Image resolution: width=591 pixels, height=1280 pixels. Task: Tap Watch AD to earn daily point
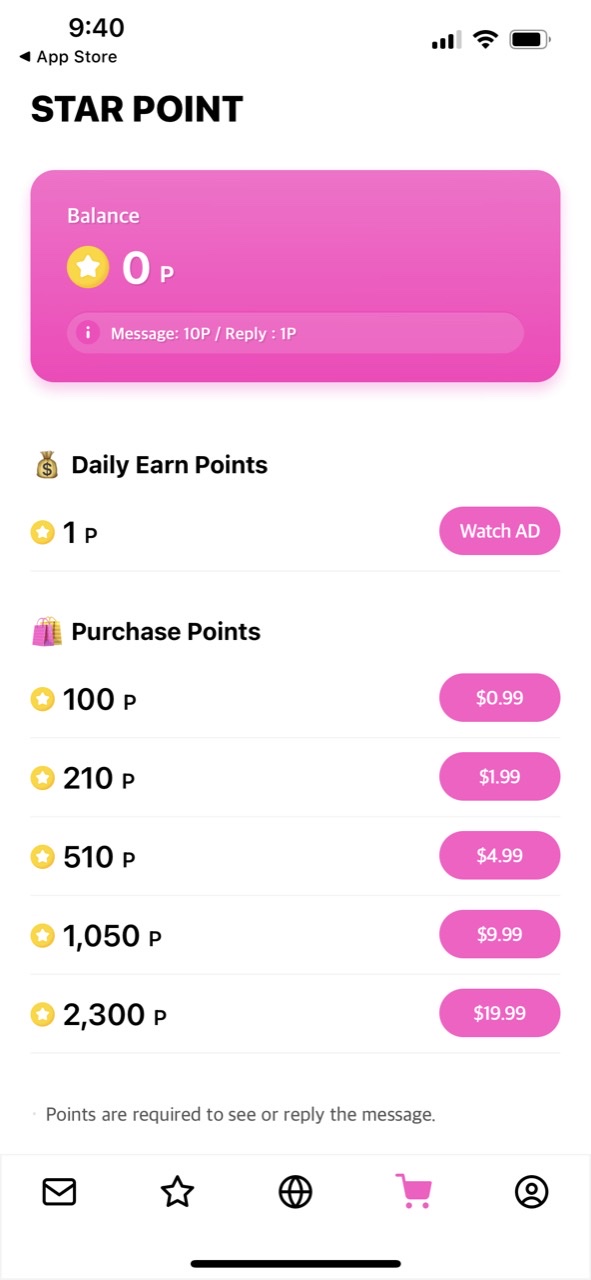(499, 531)
